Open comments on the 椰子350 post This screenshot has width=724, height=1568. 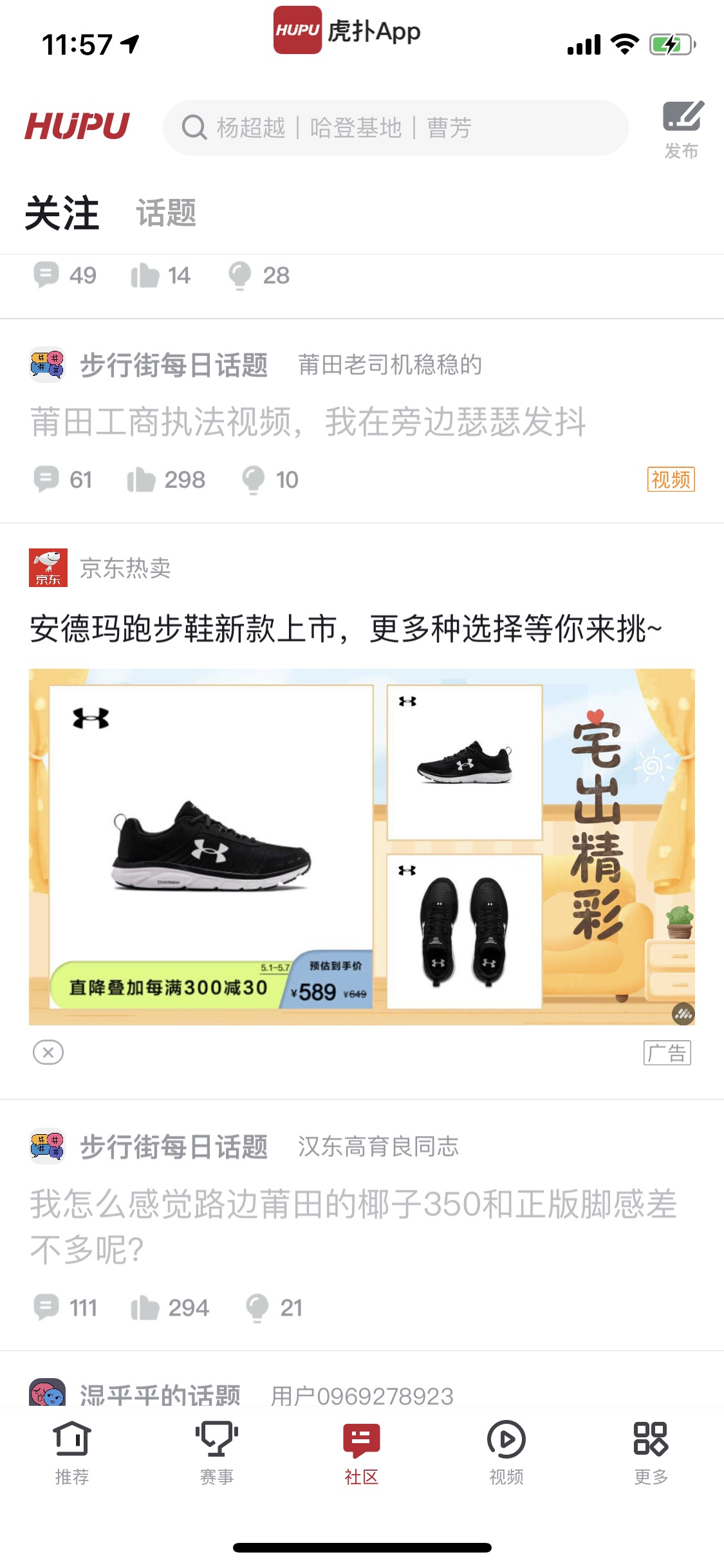pos(65,1308)
